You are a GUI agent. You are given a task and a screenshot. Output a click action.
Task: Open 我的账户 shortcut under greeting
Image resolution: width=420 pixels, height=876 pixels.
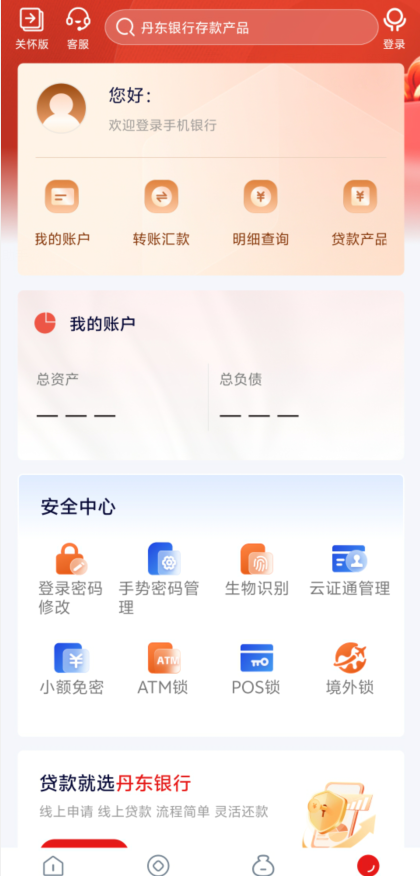click(62, 213)
